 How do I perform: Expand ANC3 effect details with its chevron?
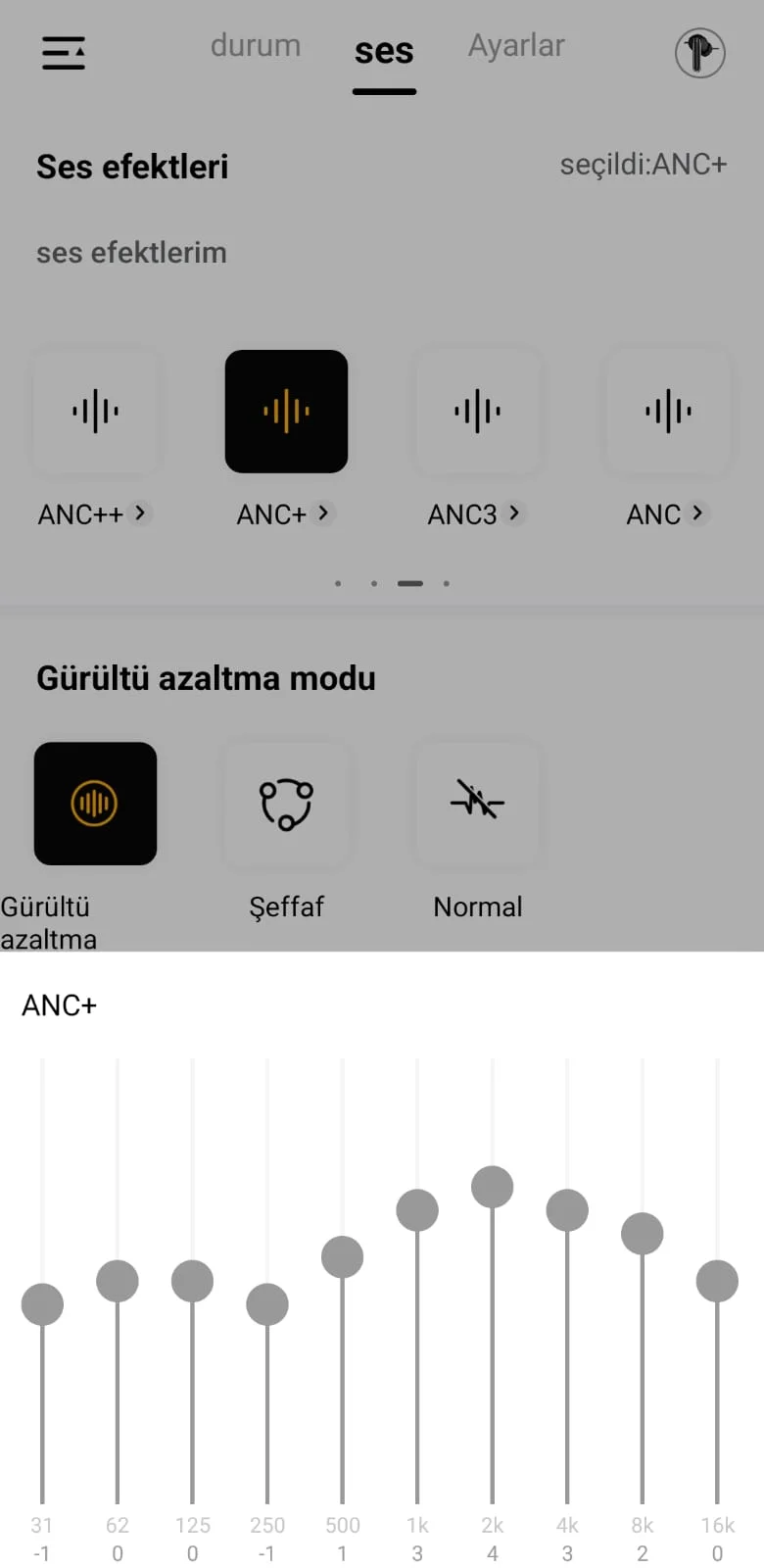513,514
